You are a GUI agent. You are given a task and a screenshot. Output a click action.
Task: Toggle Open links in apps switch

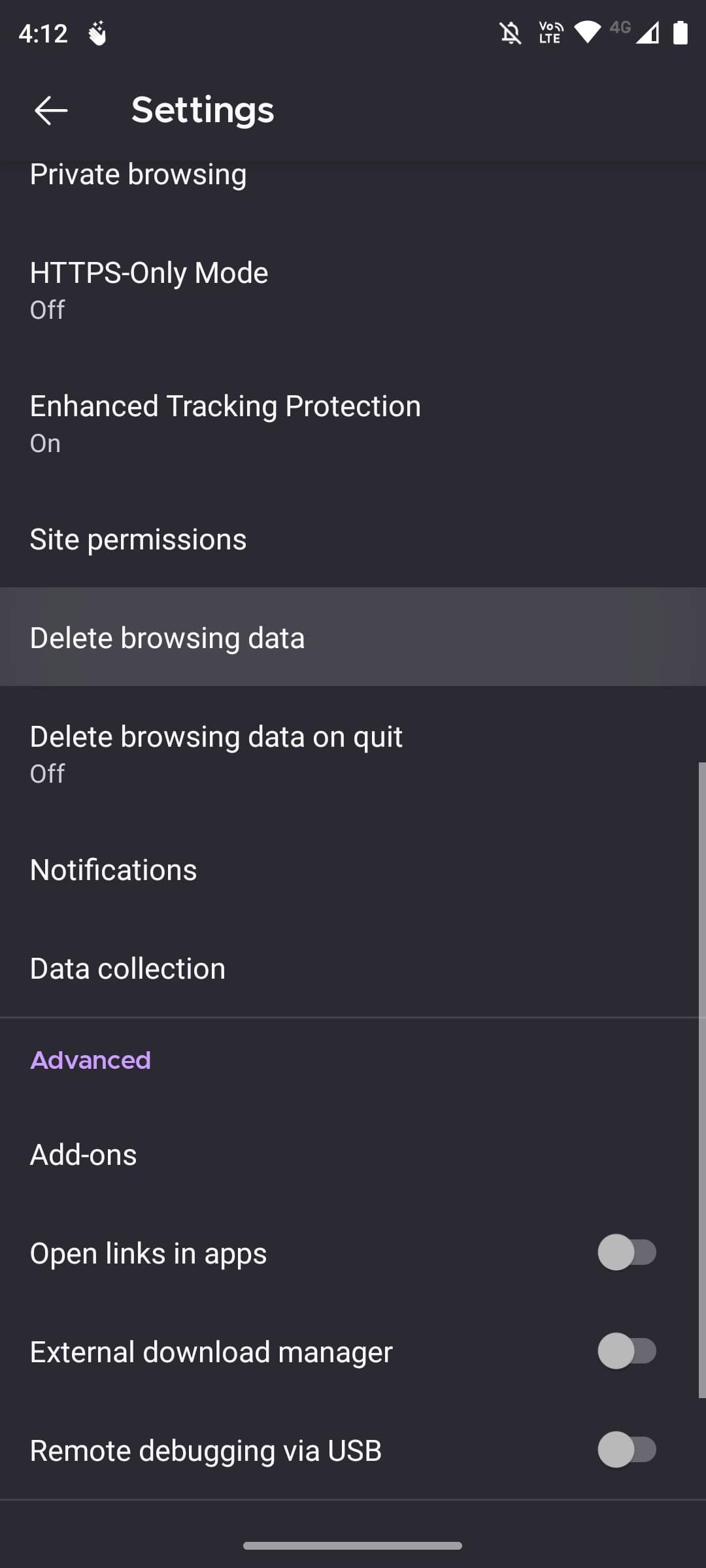626,1252
